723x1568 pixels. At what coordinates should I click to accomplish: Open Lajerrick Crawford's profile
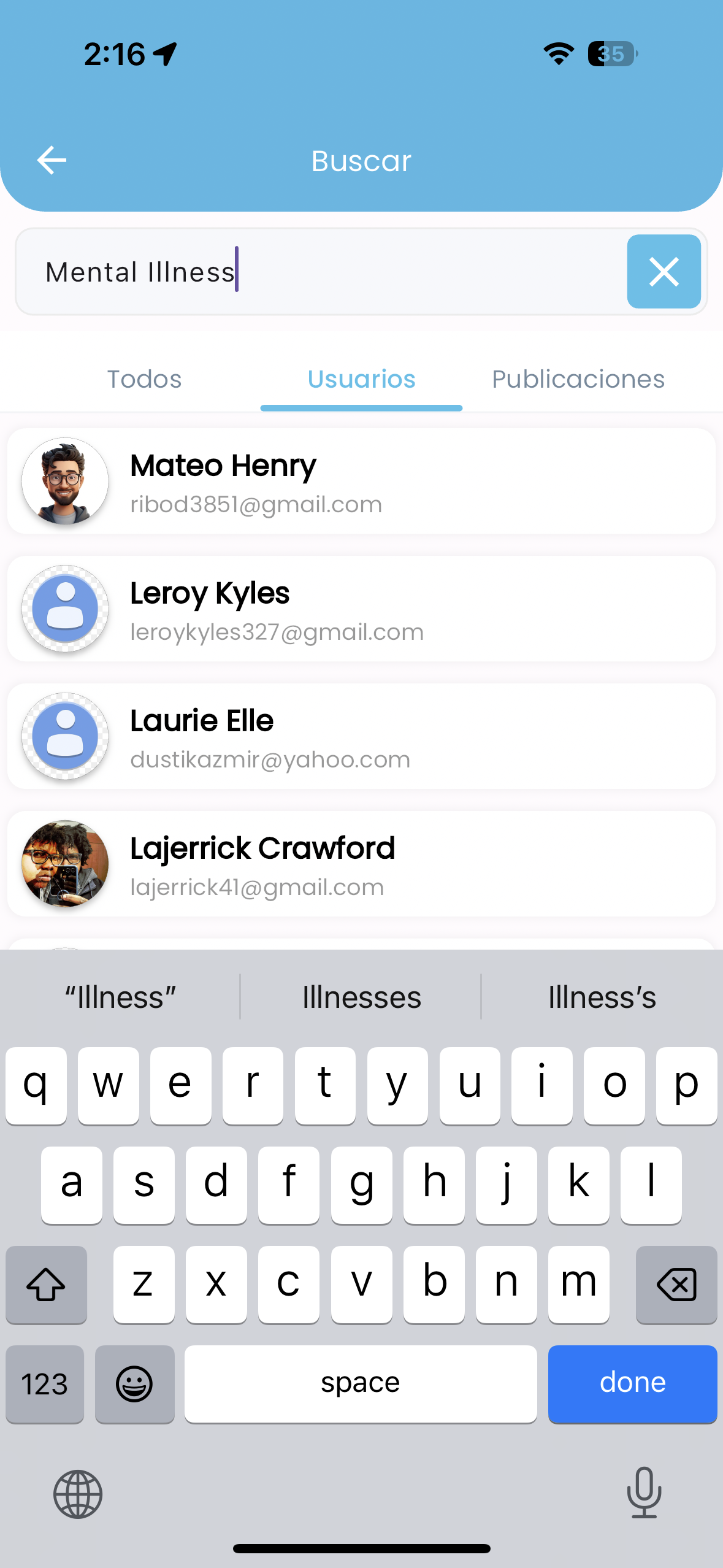point(361,865)
